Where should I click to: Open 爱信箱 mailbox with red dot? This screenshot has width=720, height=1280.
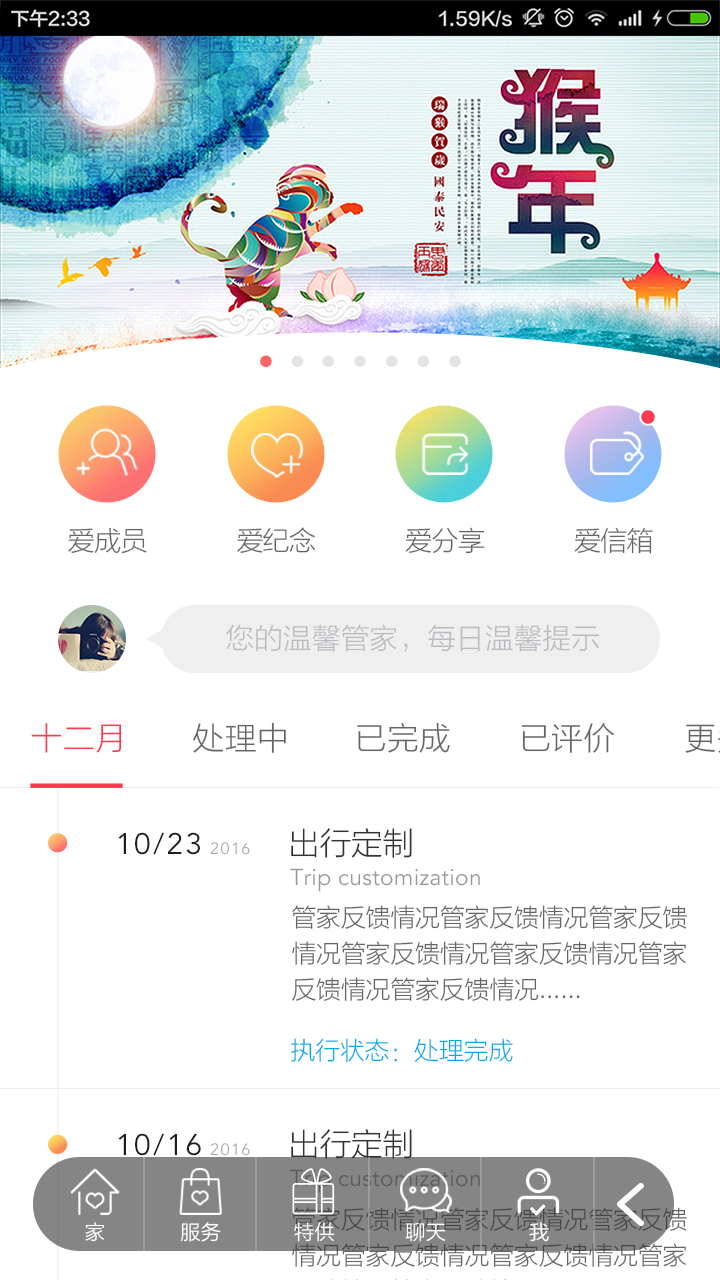tap(613, 454)
